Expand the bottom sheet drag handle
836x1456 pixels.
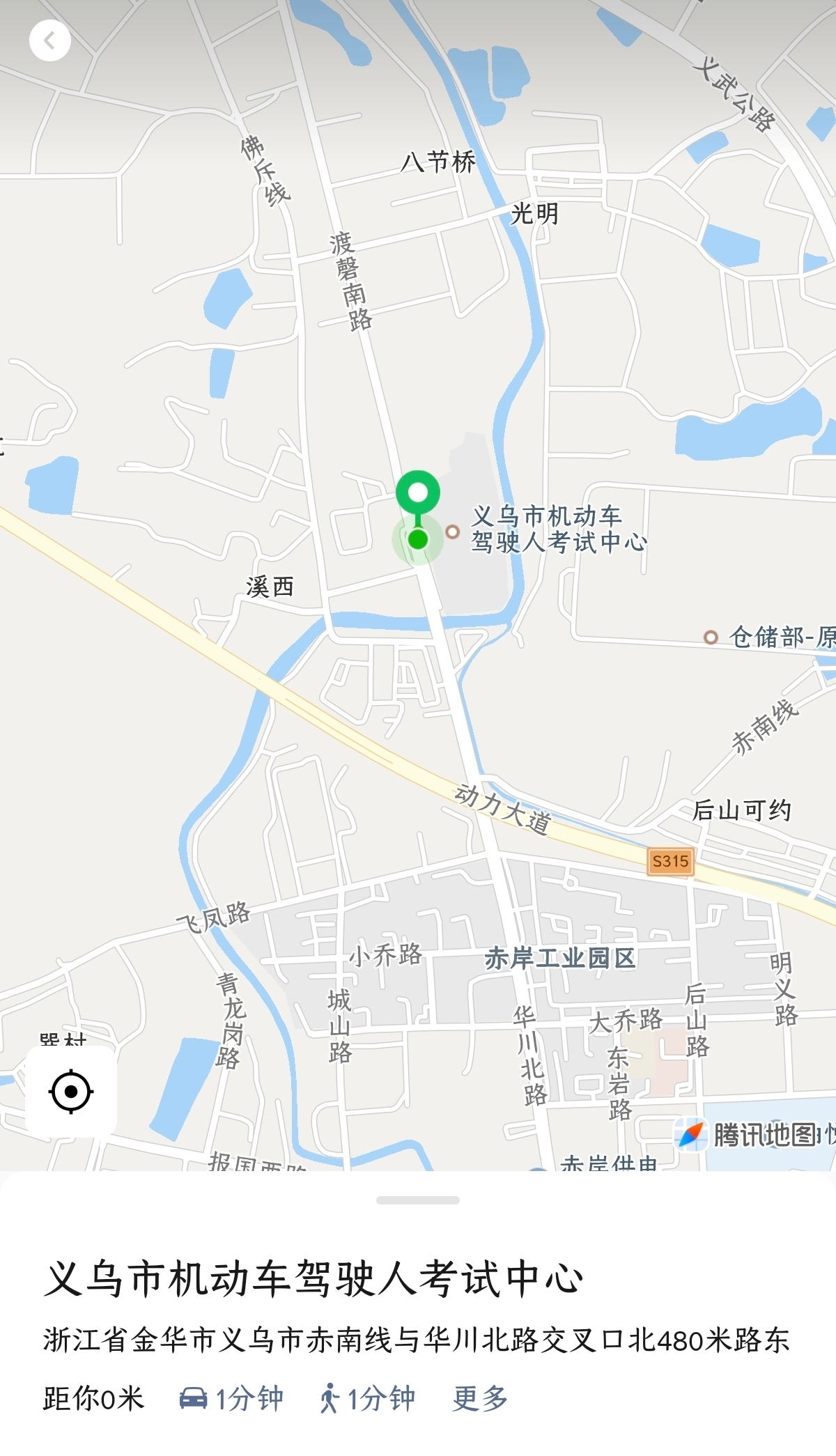click(418, 1200)
